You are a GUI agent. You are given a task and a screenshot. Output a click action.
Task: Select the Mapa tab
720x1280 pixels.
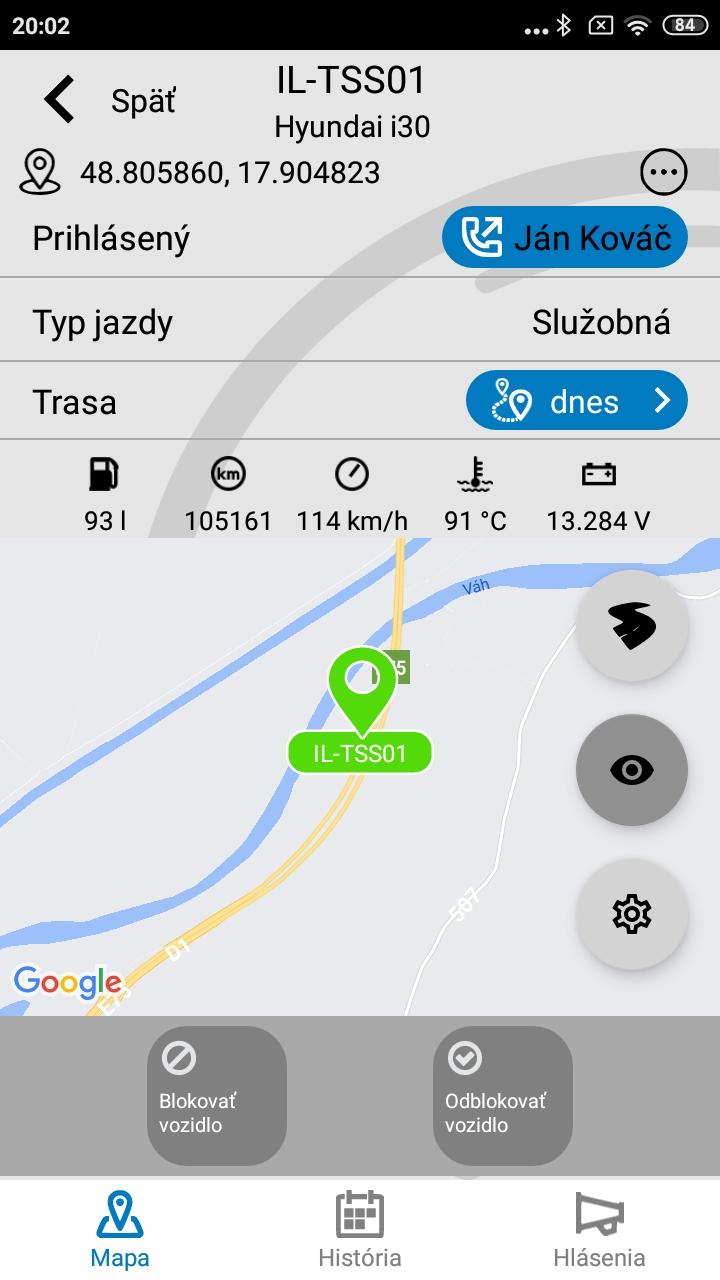(x=120, y=1230)
